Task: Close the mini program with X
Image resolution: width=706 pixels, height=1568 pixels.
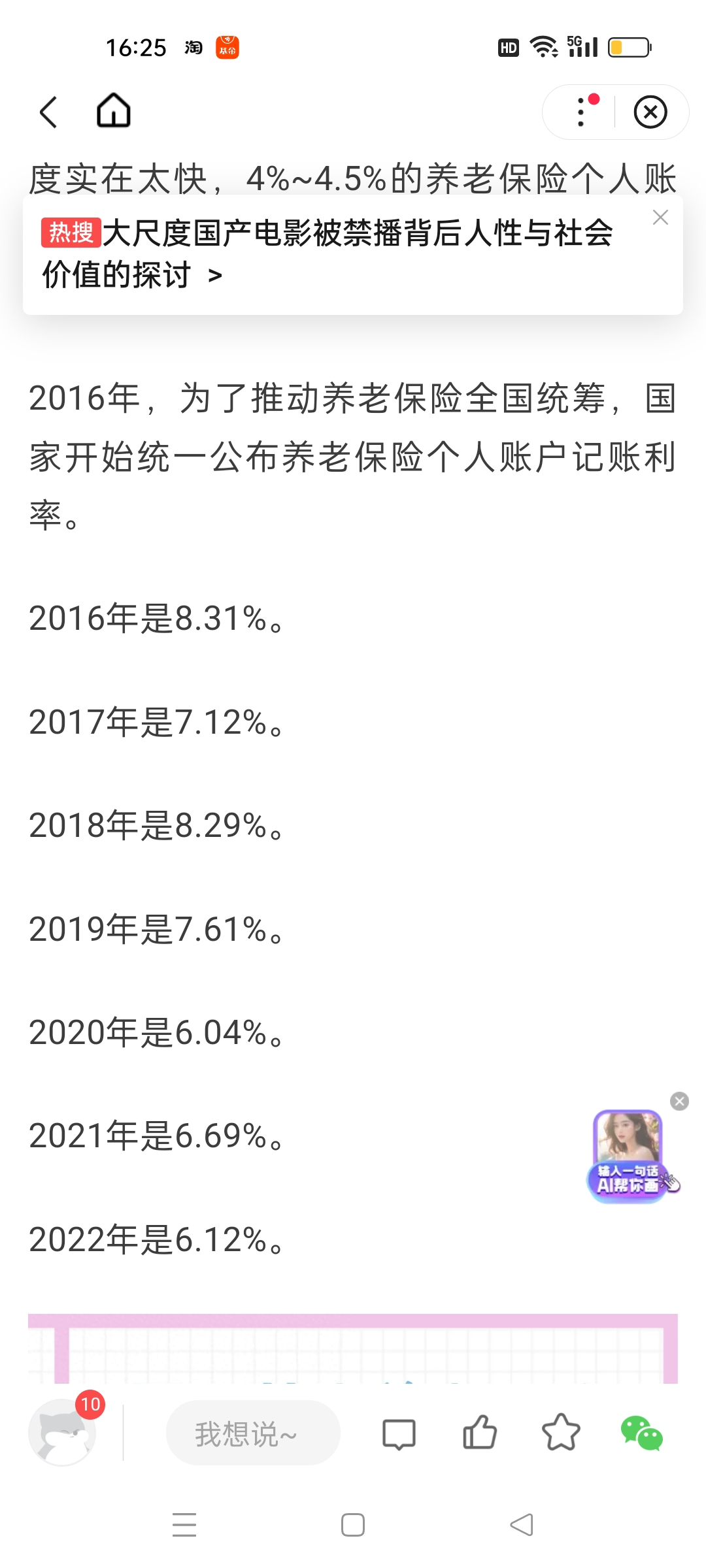Action: click(650, 112)
